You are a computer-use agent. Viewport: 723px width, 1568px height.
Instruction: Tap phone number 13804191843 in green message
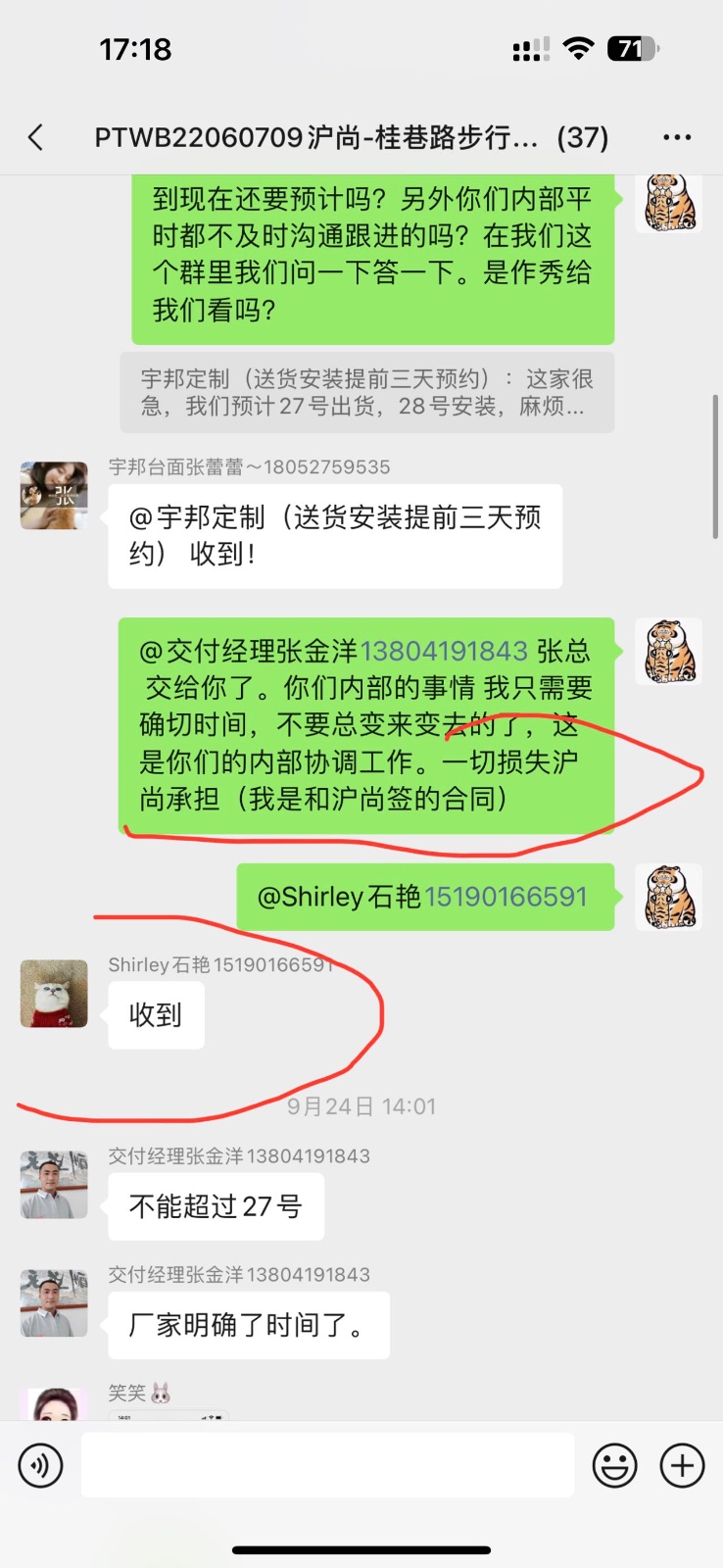pos(444,651)
